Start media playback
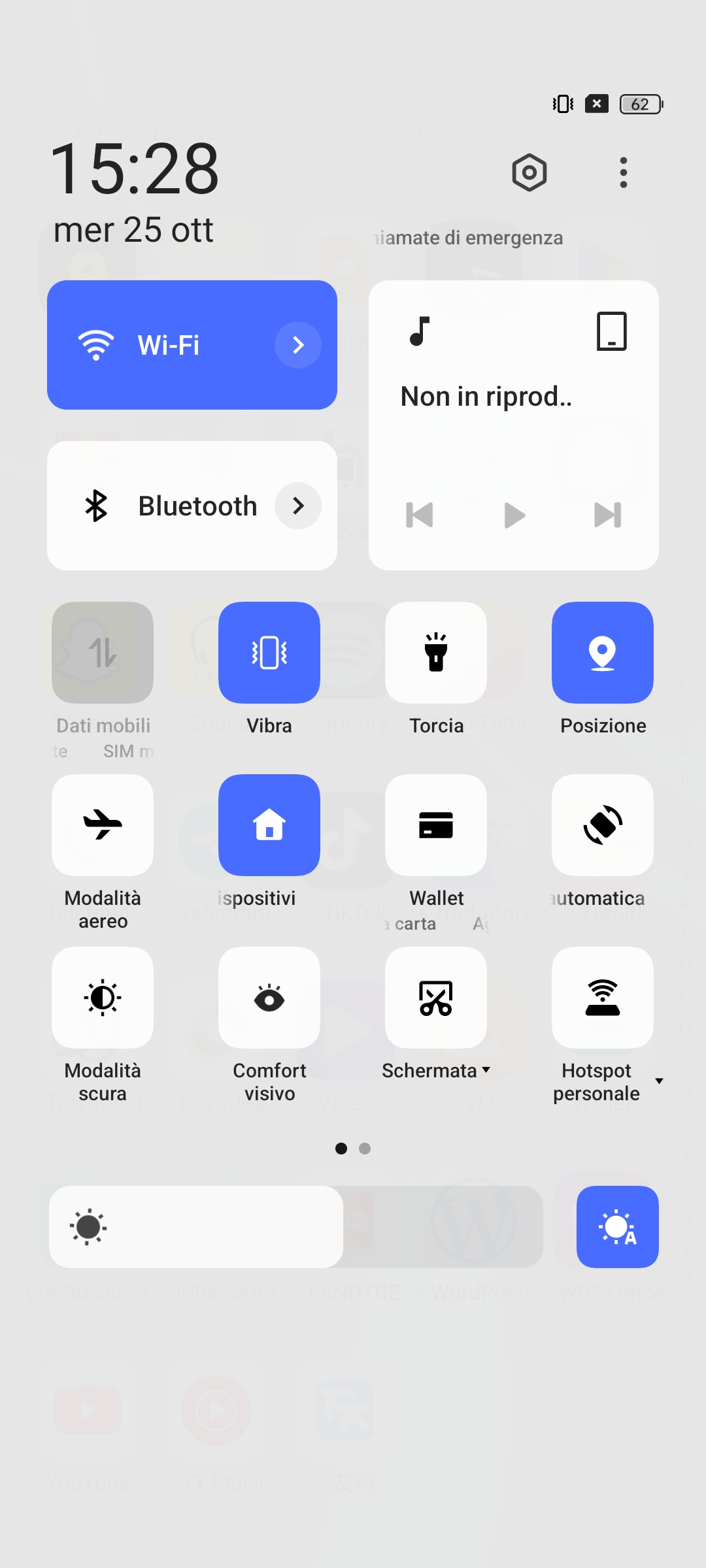This screenshot has width=706, height=1568. point(514,515)
